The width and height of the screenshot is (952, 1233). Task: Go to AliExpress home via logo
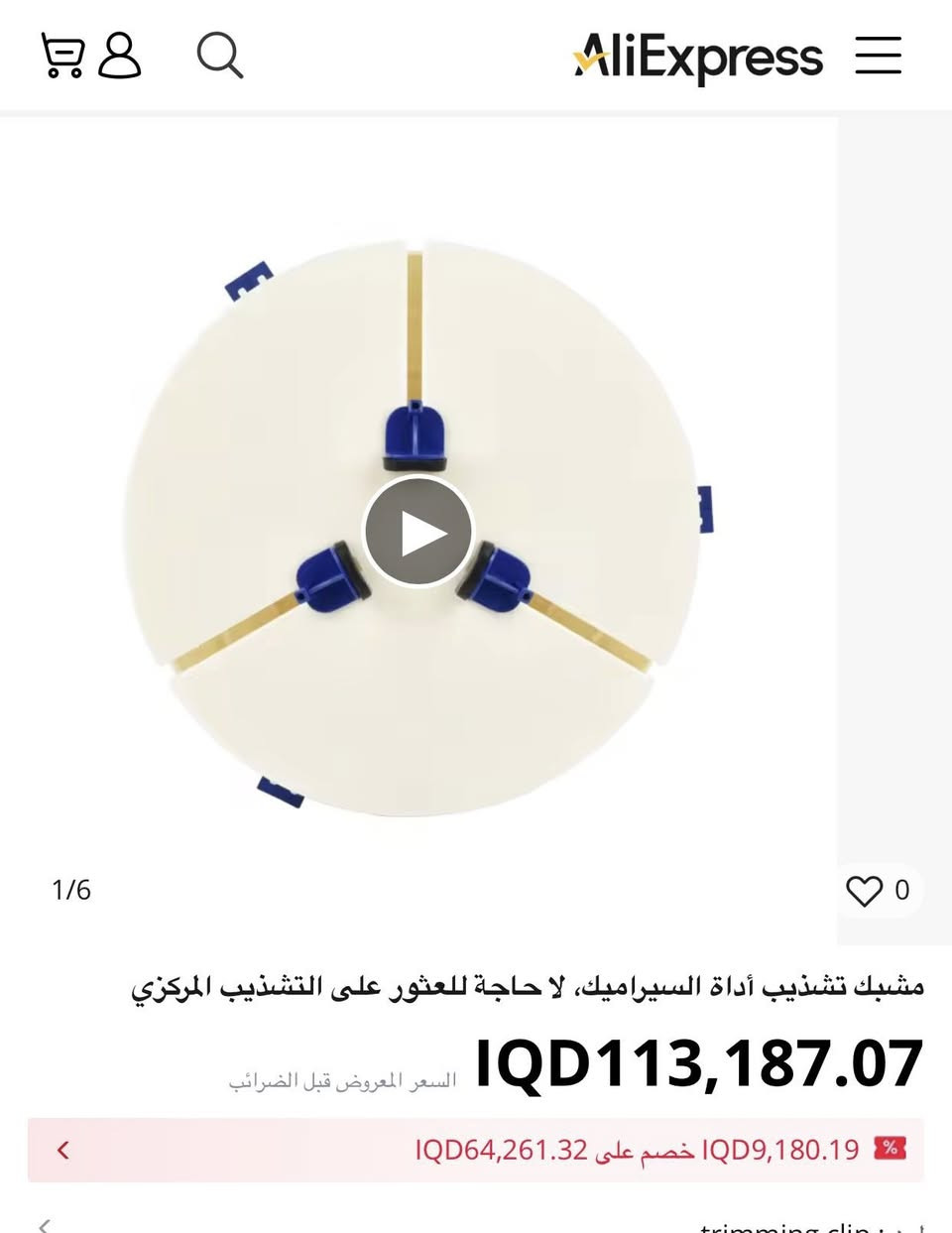699,58
